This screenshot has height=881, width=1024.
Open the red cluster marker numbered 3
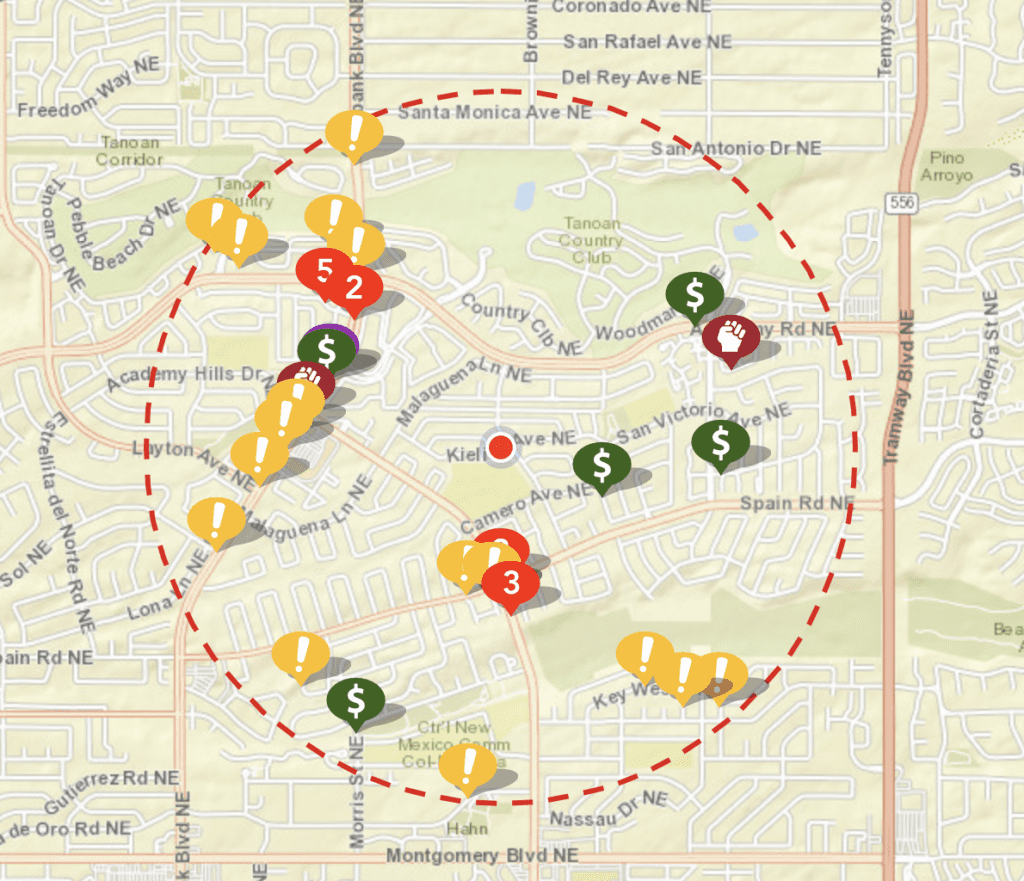click(511, 580)
